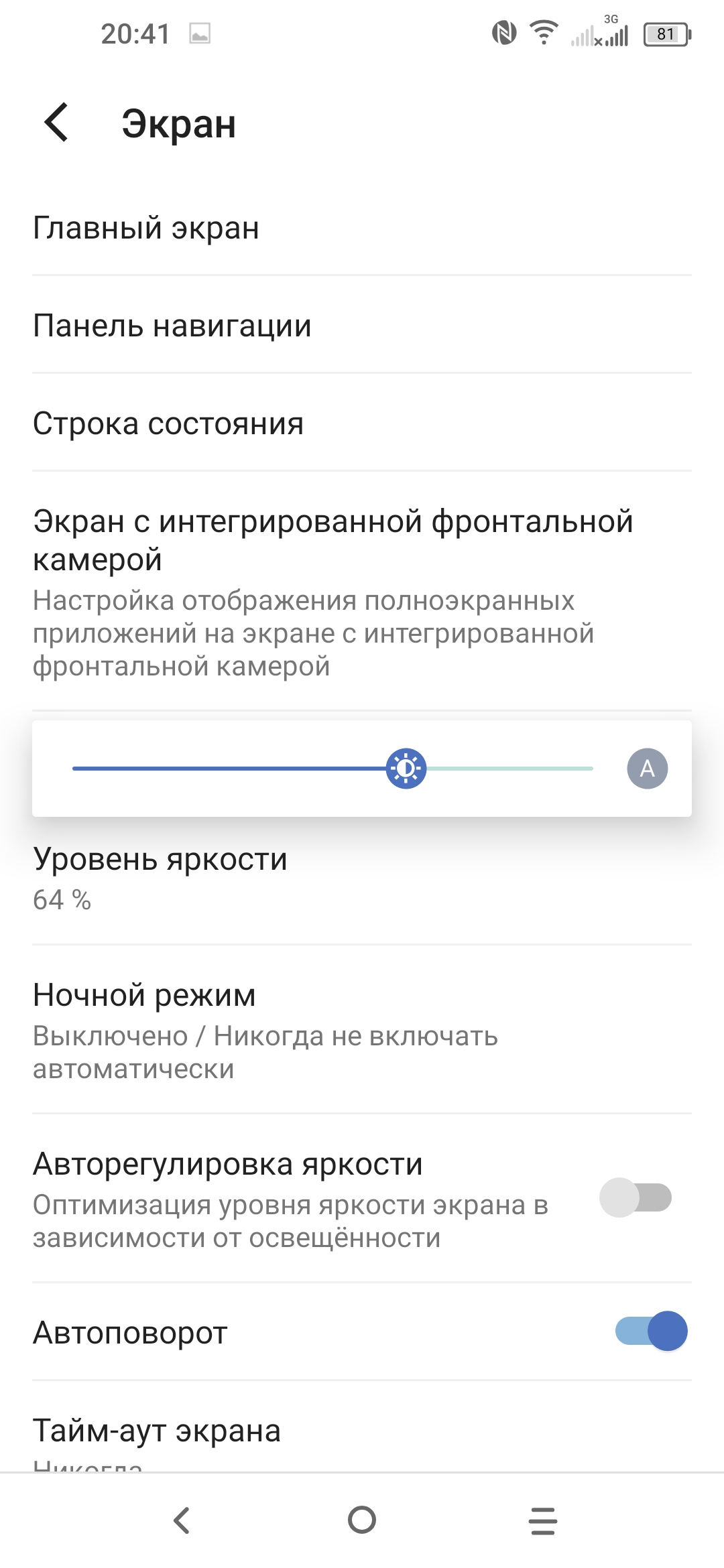Open Панель навигации settings

point(362,326)
